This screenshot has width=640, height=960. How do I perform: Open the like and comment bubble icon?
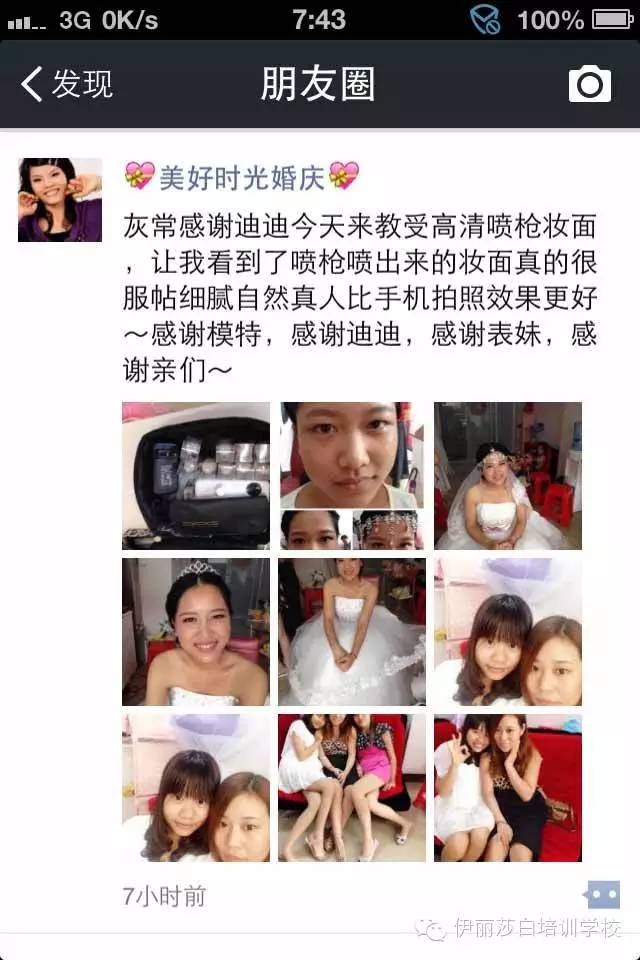coord(602,894)
